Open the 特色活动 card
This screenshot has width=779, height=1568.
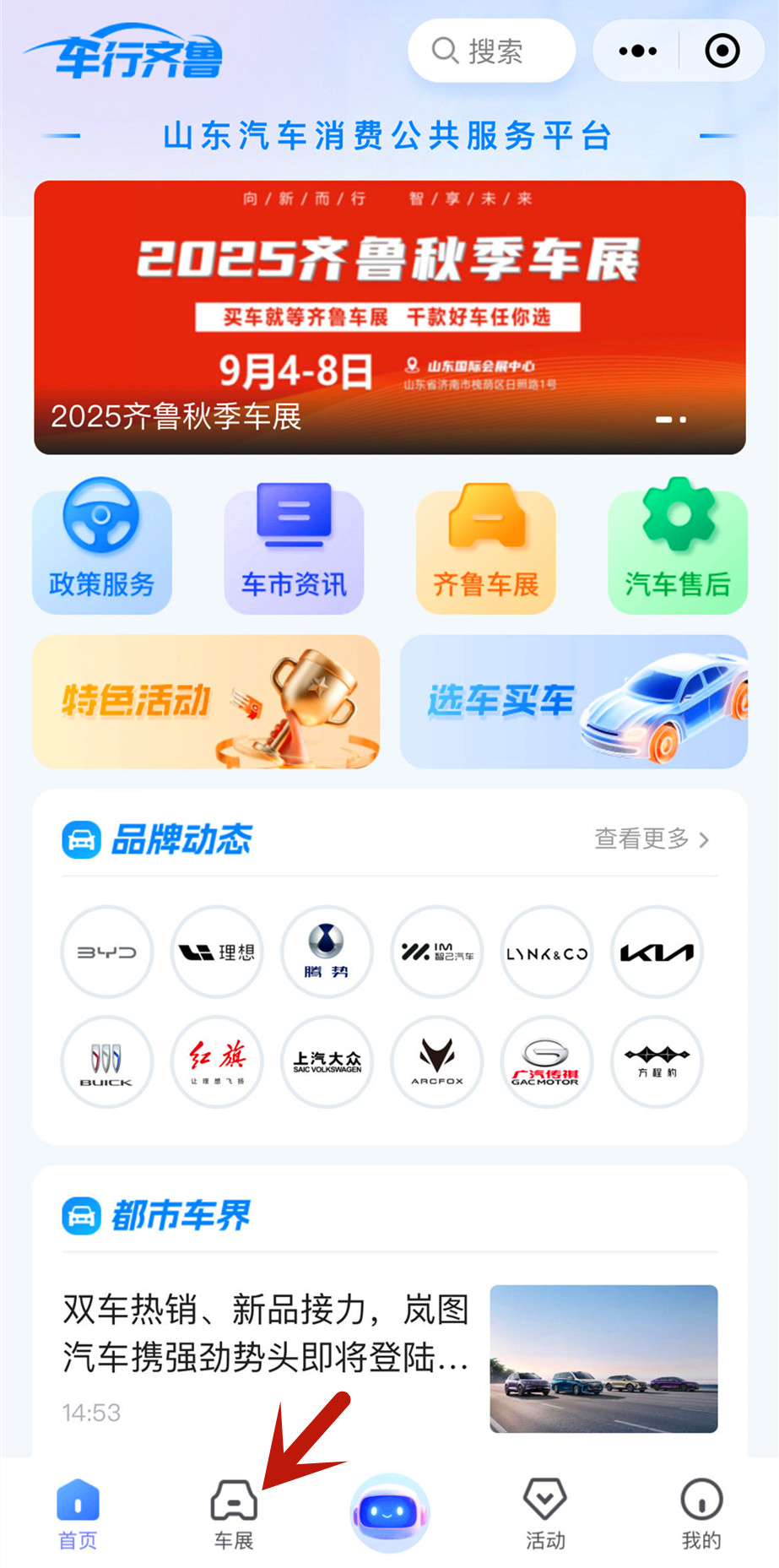[206, 702]
